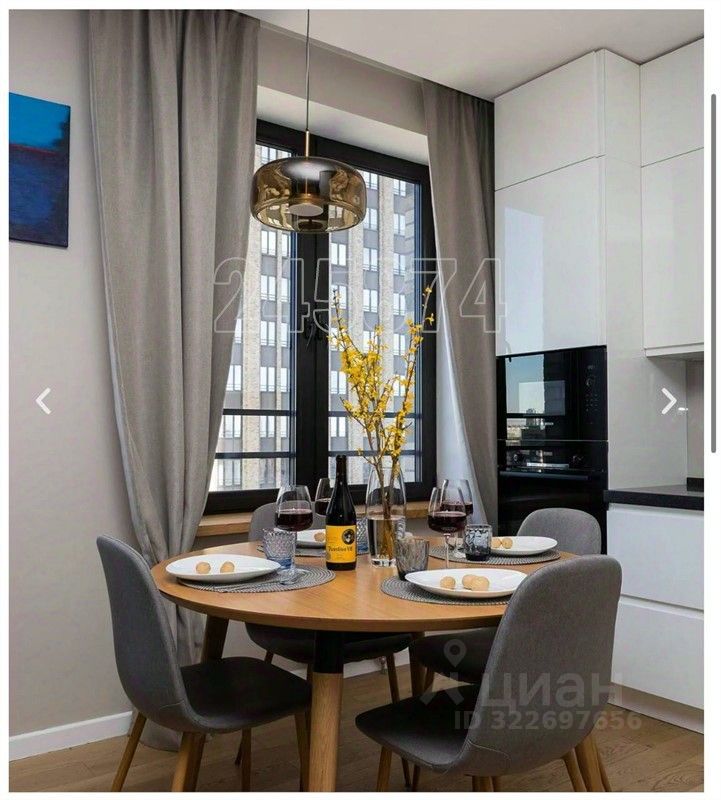Show the next listing photo
Viewport: 721px width, 800px height.
(x=668, y=401)
